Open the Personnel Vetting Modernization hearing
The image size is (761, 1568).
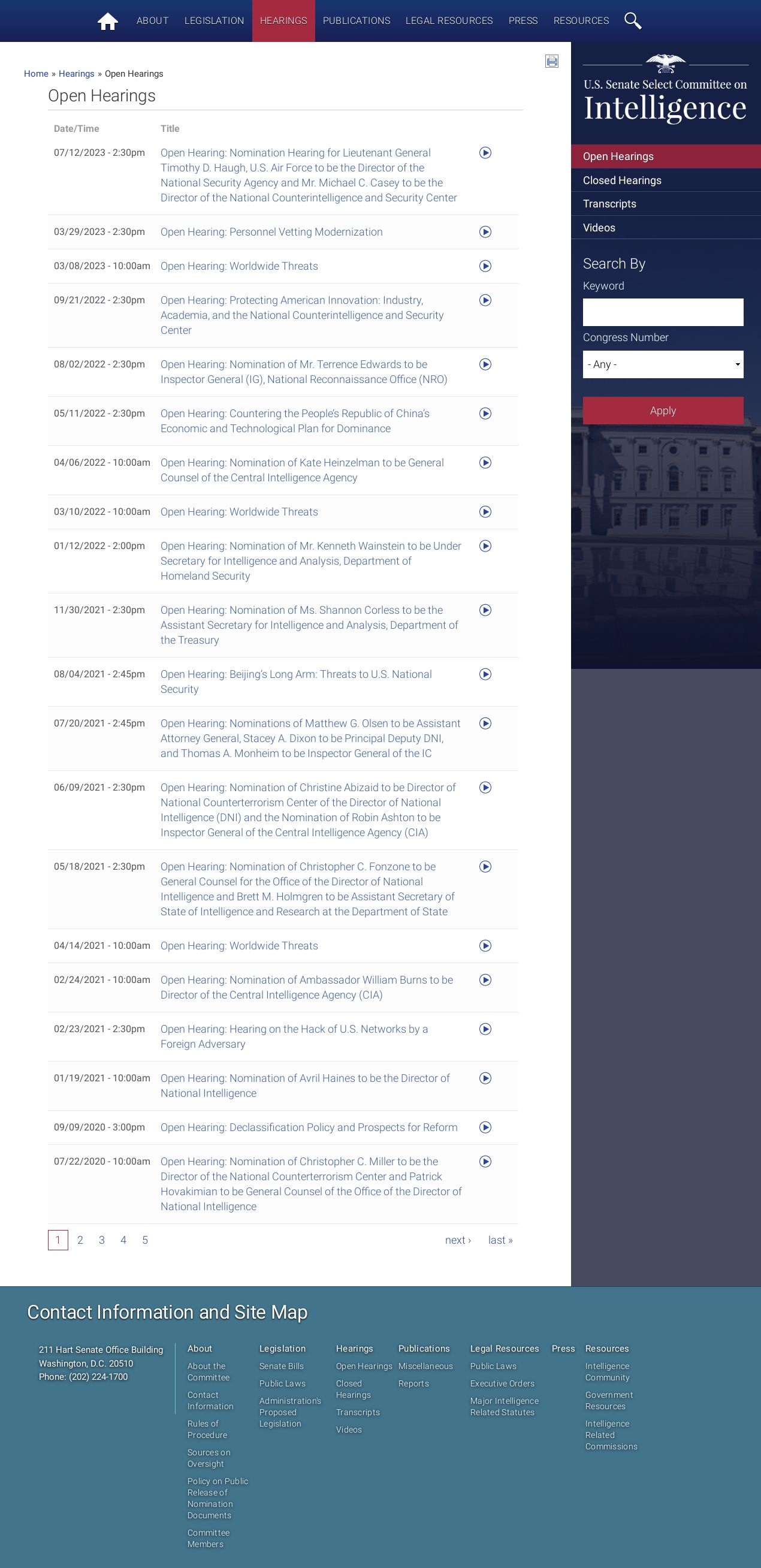tap(271, 232)
